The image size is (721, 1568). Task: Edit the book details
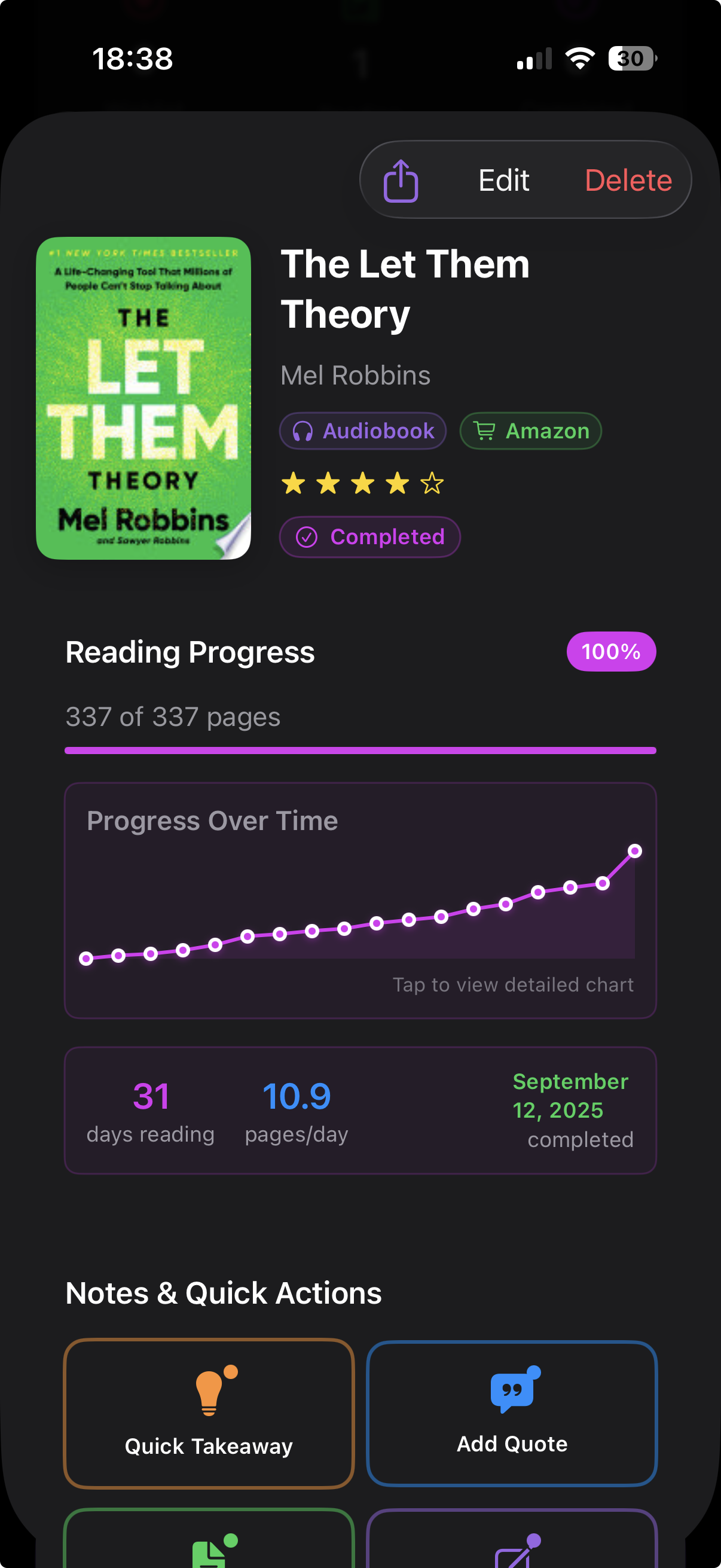(x=503, y=180)
